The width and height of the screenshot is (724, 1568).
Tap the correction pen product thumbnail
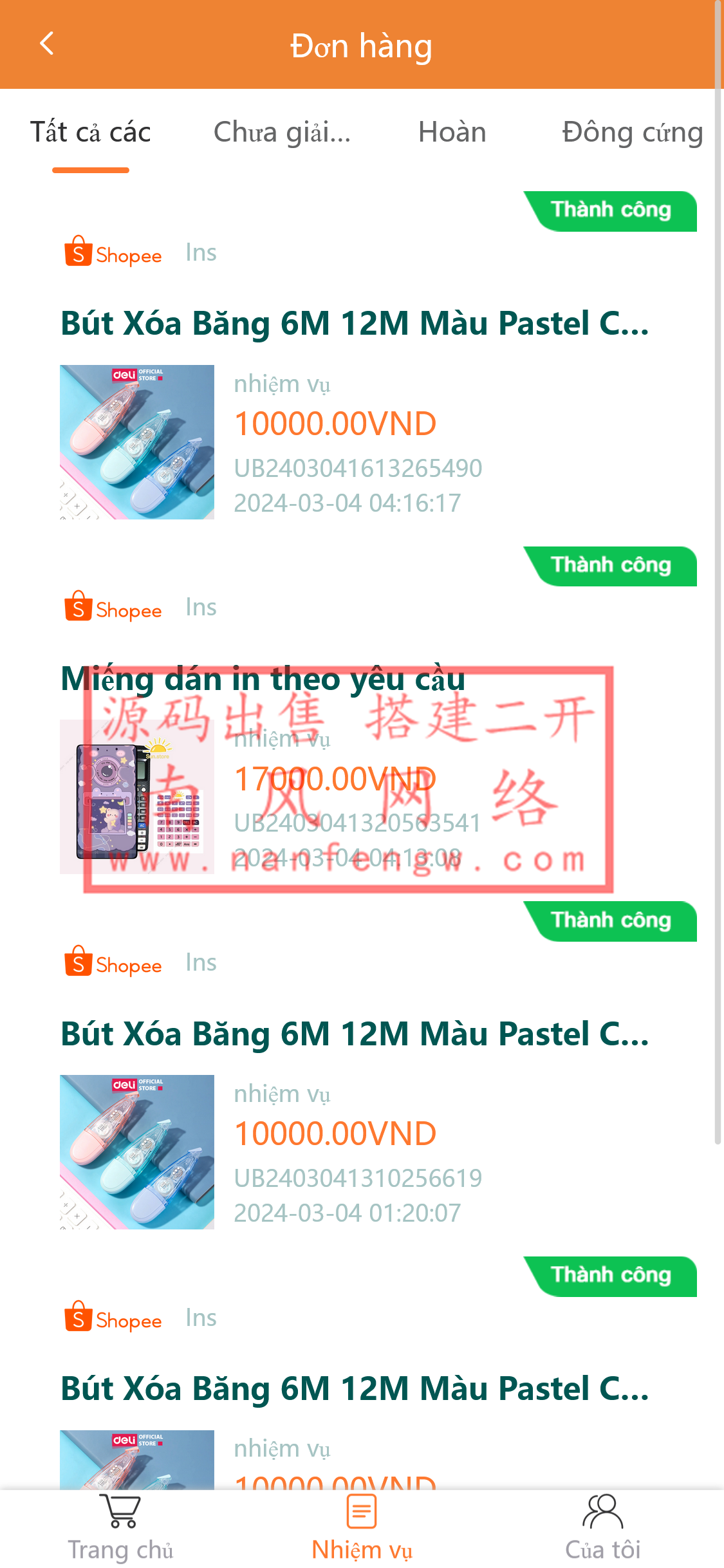(136, 442)
